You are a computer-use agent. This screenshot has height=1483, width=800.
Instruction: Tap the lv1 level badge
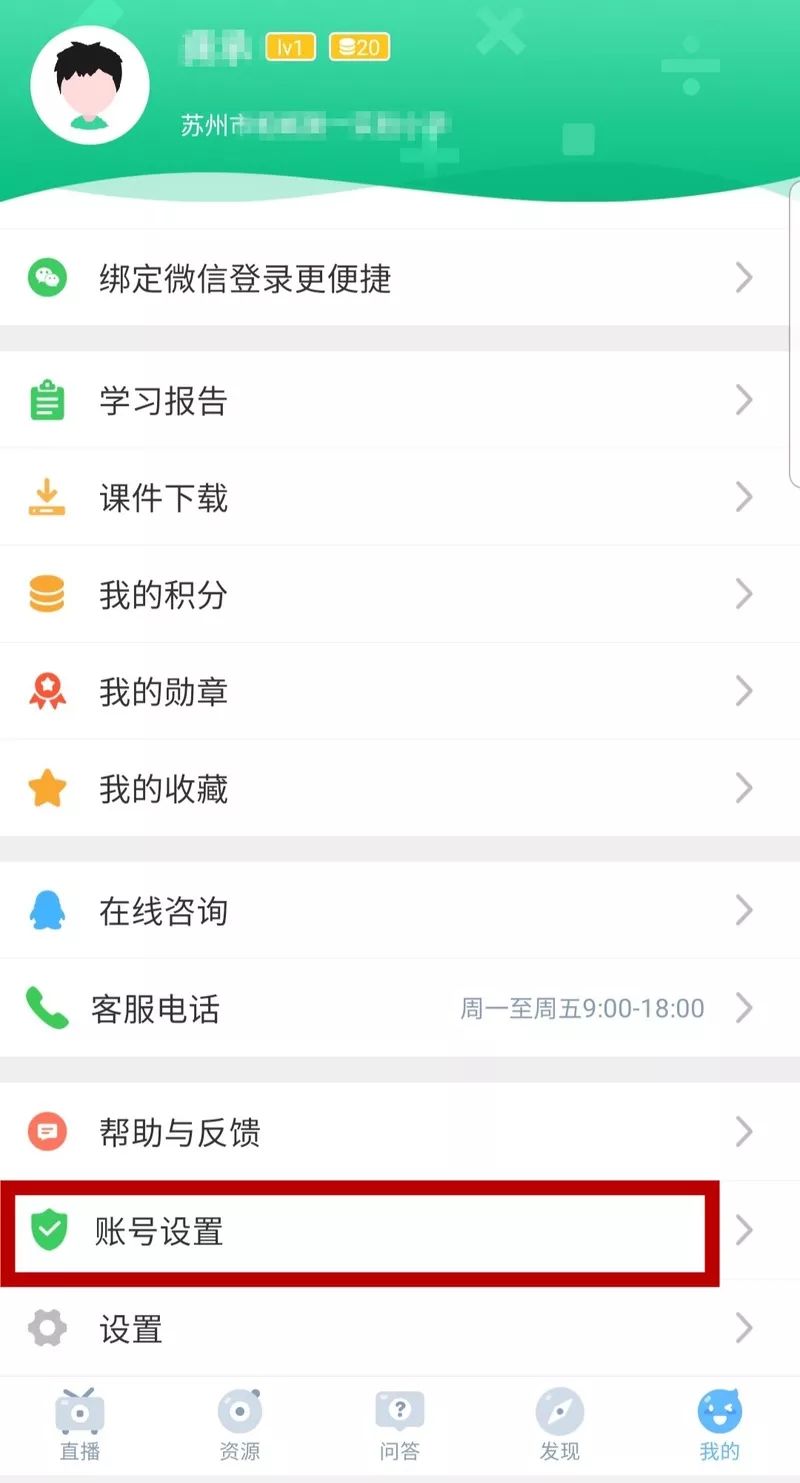pos(290,47)
